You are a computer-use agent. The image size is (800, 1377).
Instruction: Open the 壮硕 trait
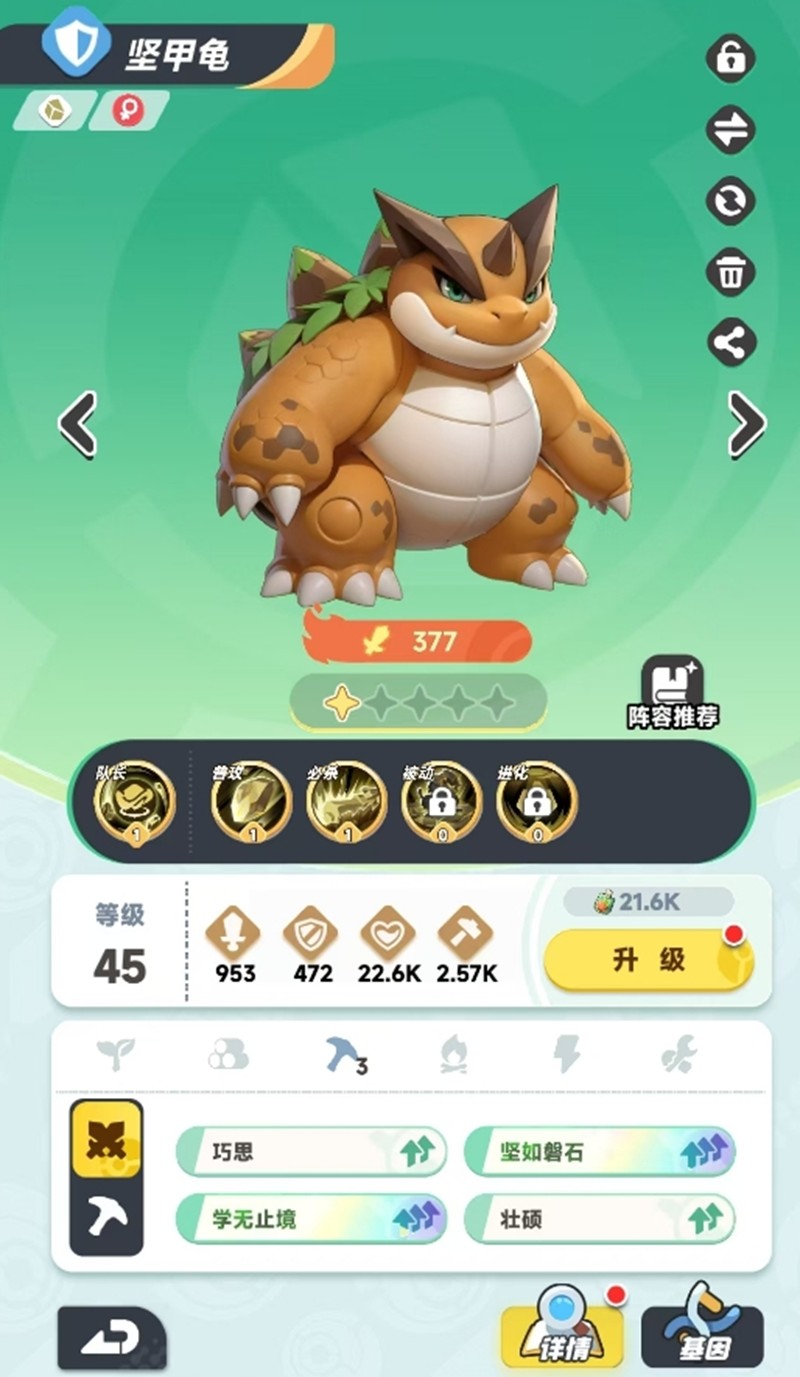click(599, 1219)
